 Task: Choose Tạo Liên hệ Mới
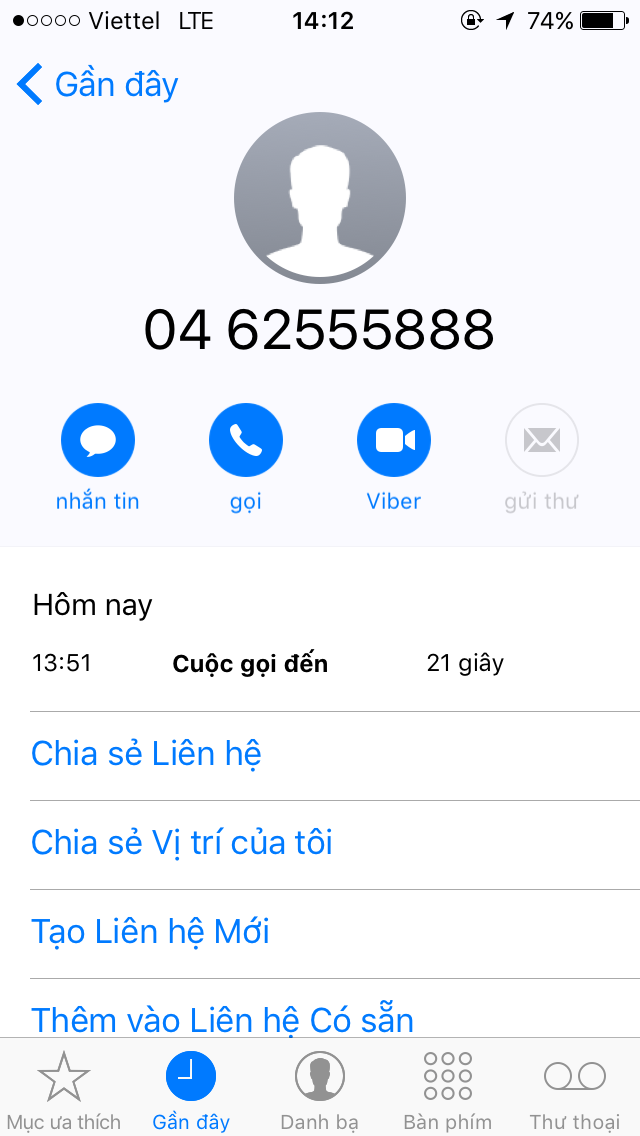coord(150,932)
